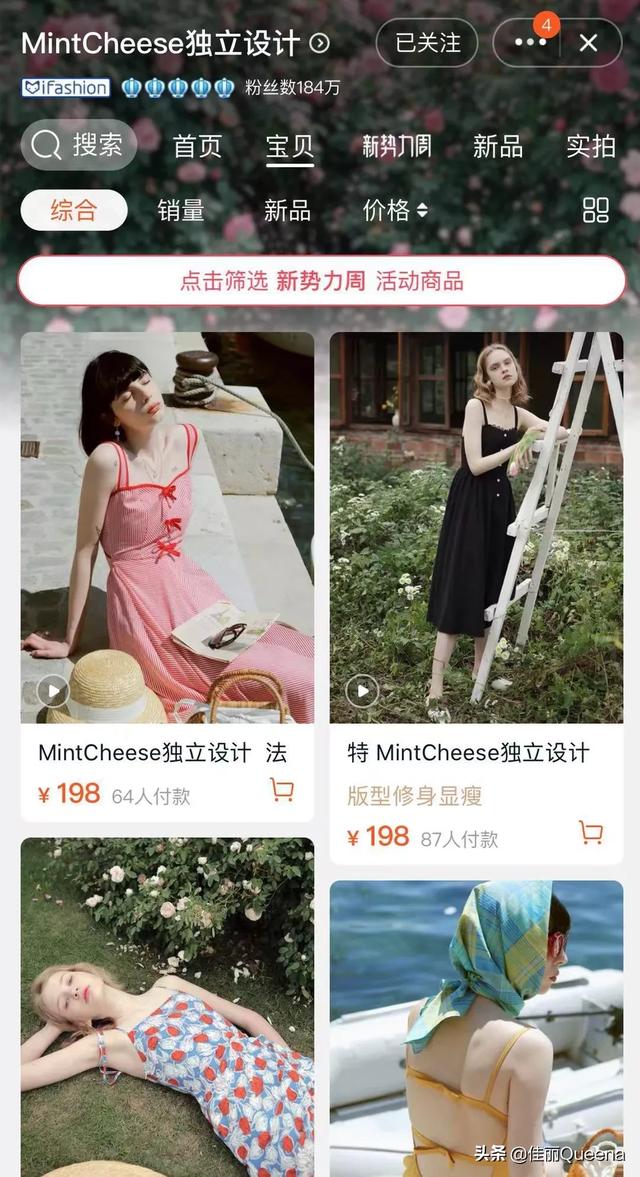The height and width of the screenshot is (1177, 640).
Task: Toggle the grid layout view icon
Action: (596, 210)
